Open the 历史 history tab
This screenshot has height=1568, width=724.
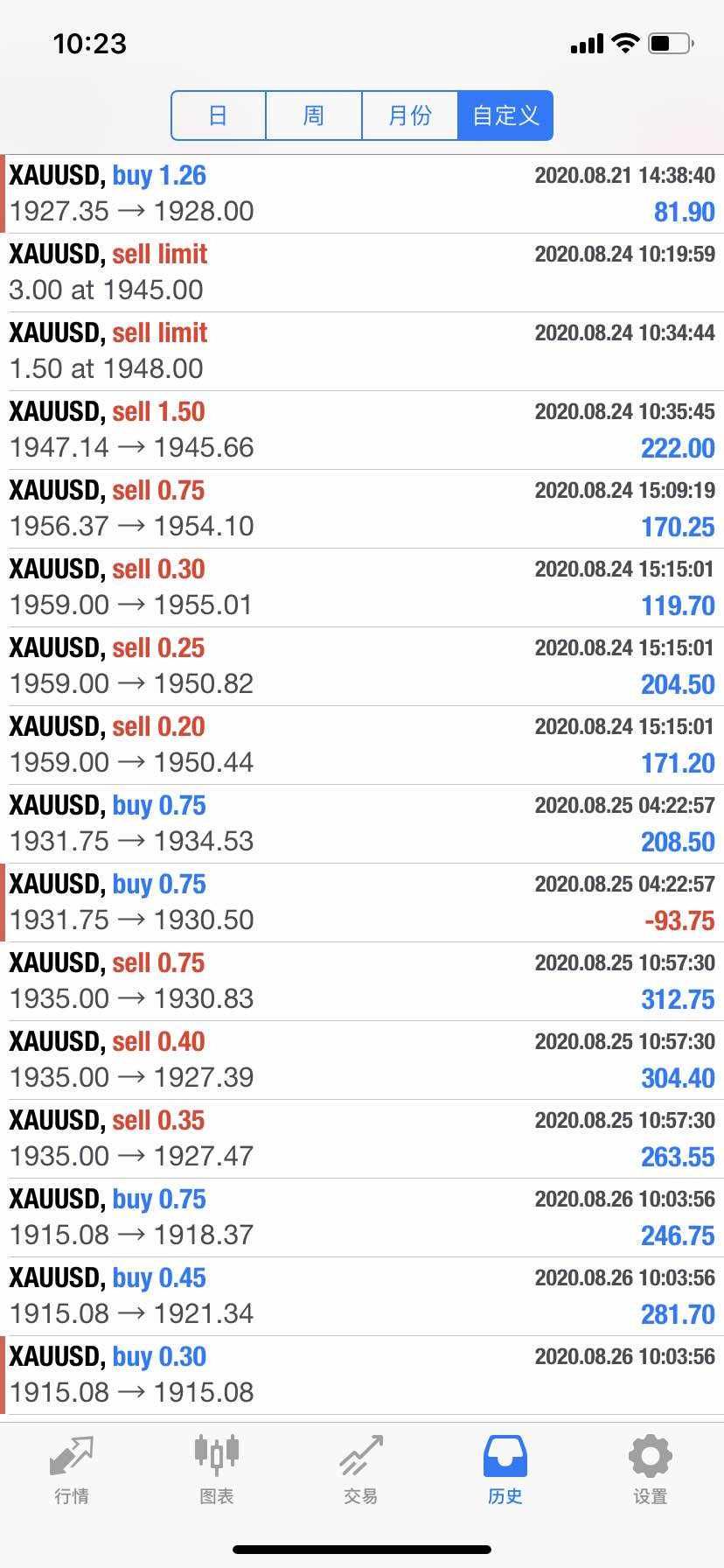[x=505, y=1470]
